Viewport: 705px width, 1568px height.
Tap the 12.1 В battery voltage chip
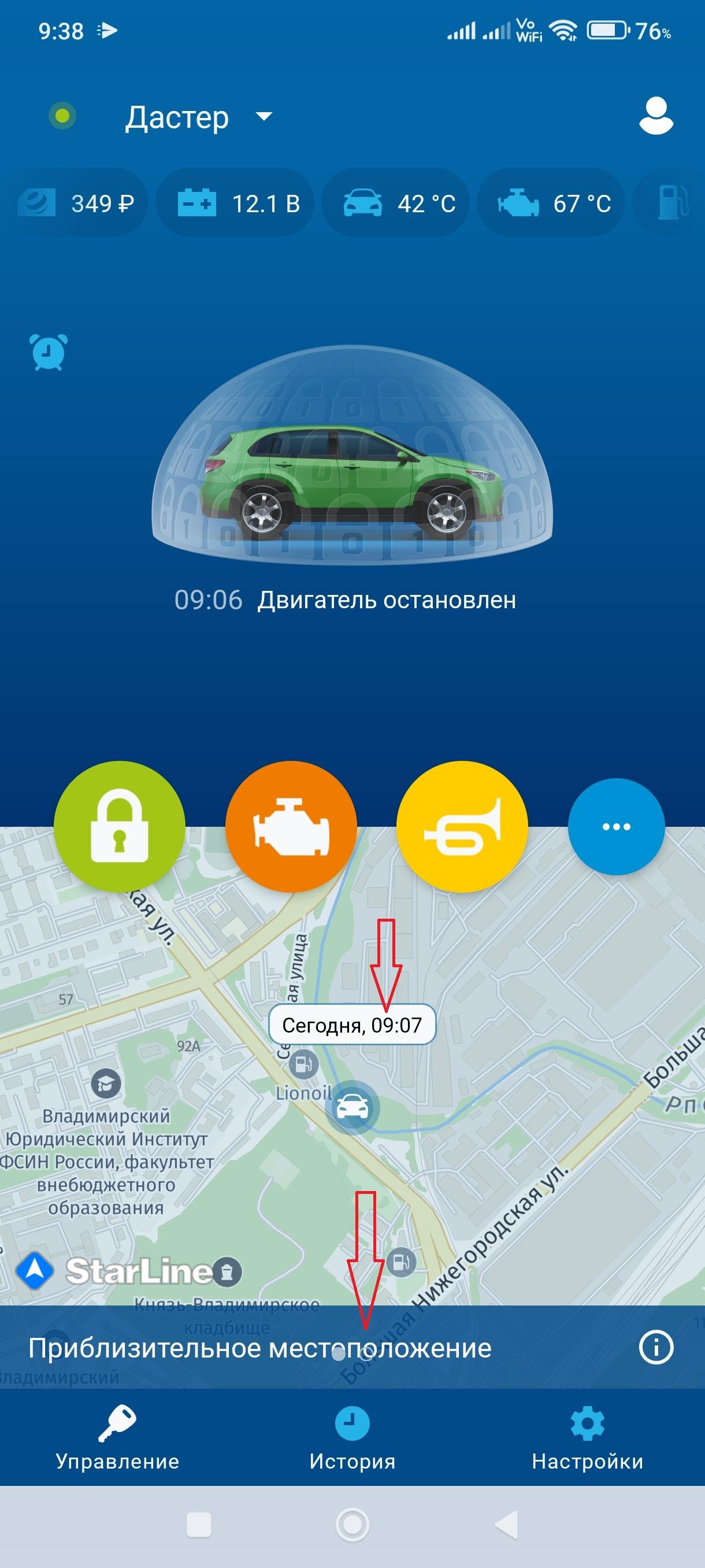tap(239, 204)
